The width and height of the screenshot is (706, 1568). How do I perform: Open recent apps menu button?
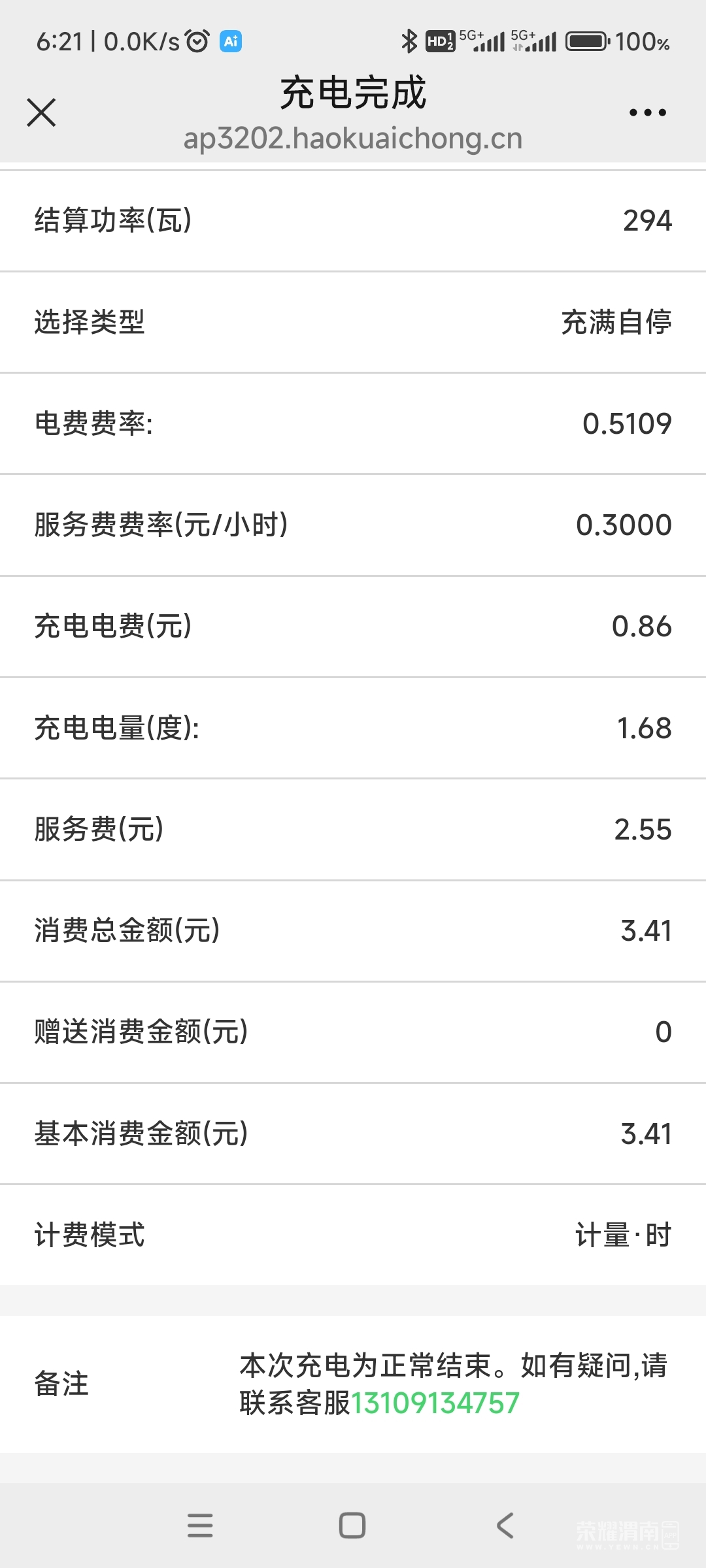point(200,1526)
